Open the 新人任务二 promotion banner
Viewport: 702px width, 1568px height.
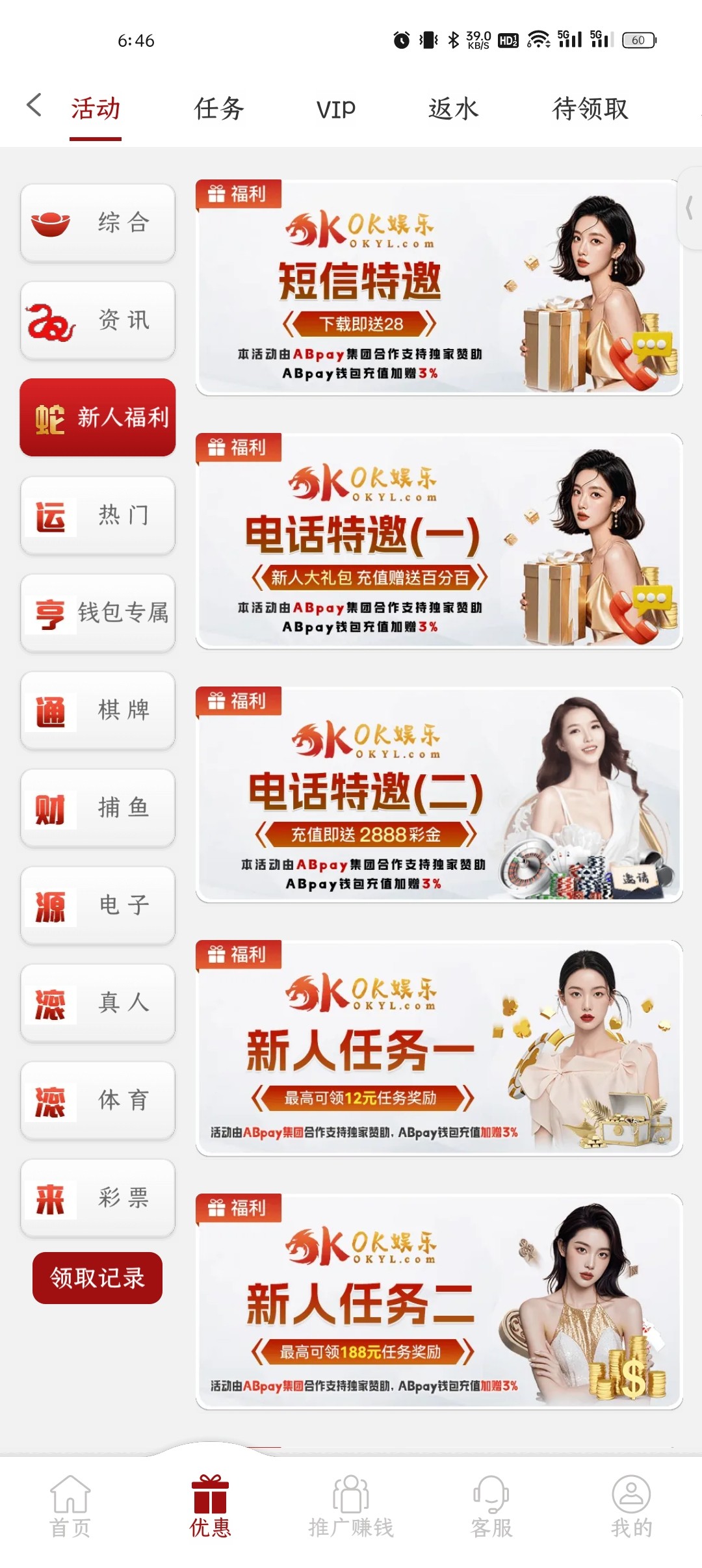pos(439,1302)
